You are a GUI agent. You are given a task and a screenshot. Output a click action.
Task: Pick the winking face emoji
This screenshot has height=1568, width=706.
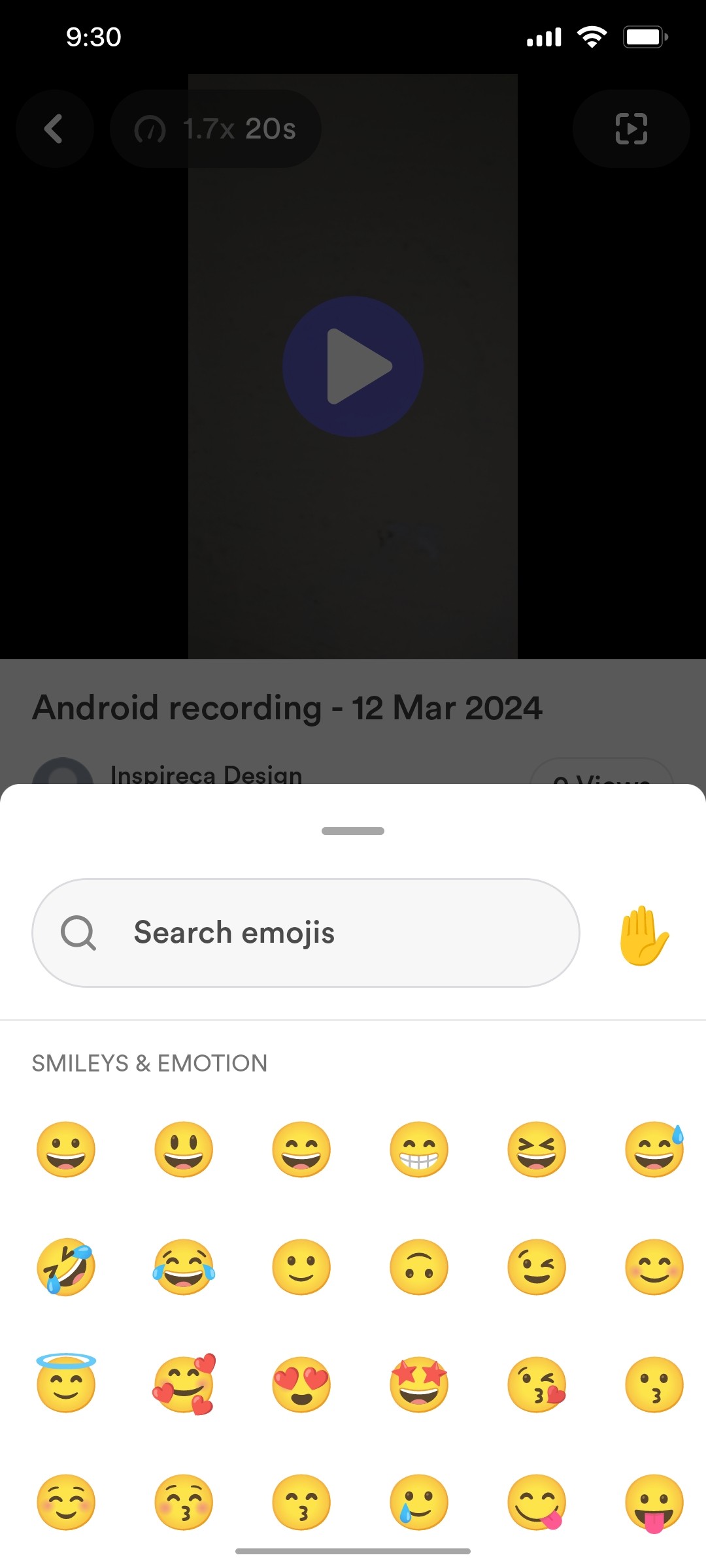[536, 1267]
